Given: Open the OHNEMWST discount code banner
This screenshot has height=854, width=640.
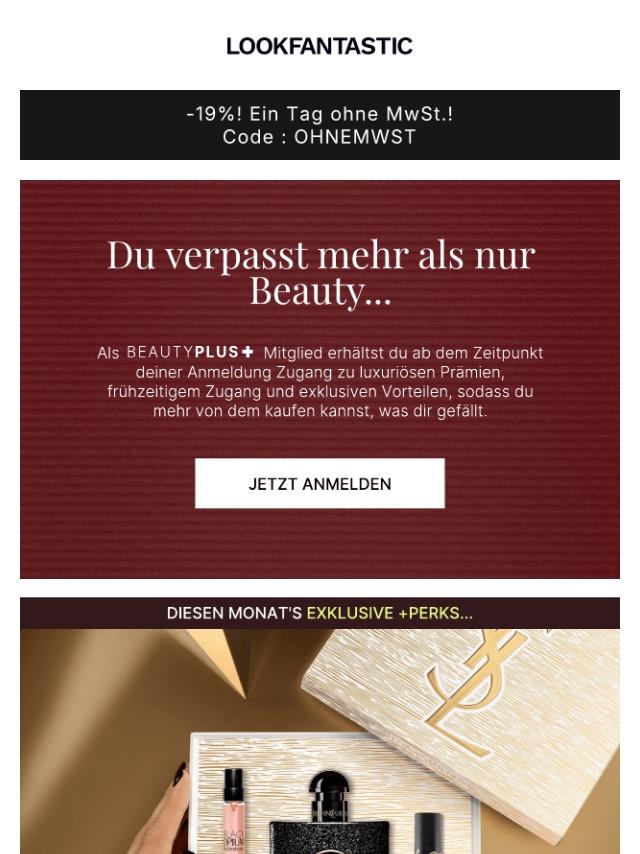Looking at the screenshot, I should pos(320,126).
